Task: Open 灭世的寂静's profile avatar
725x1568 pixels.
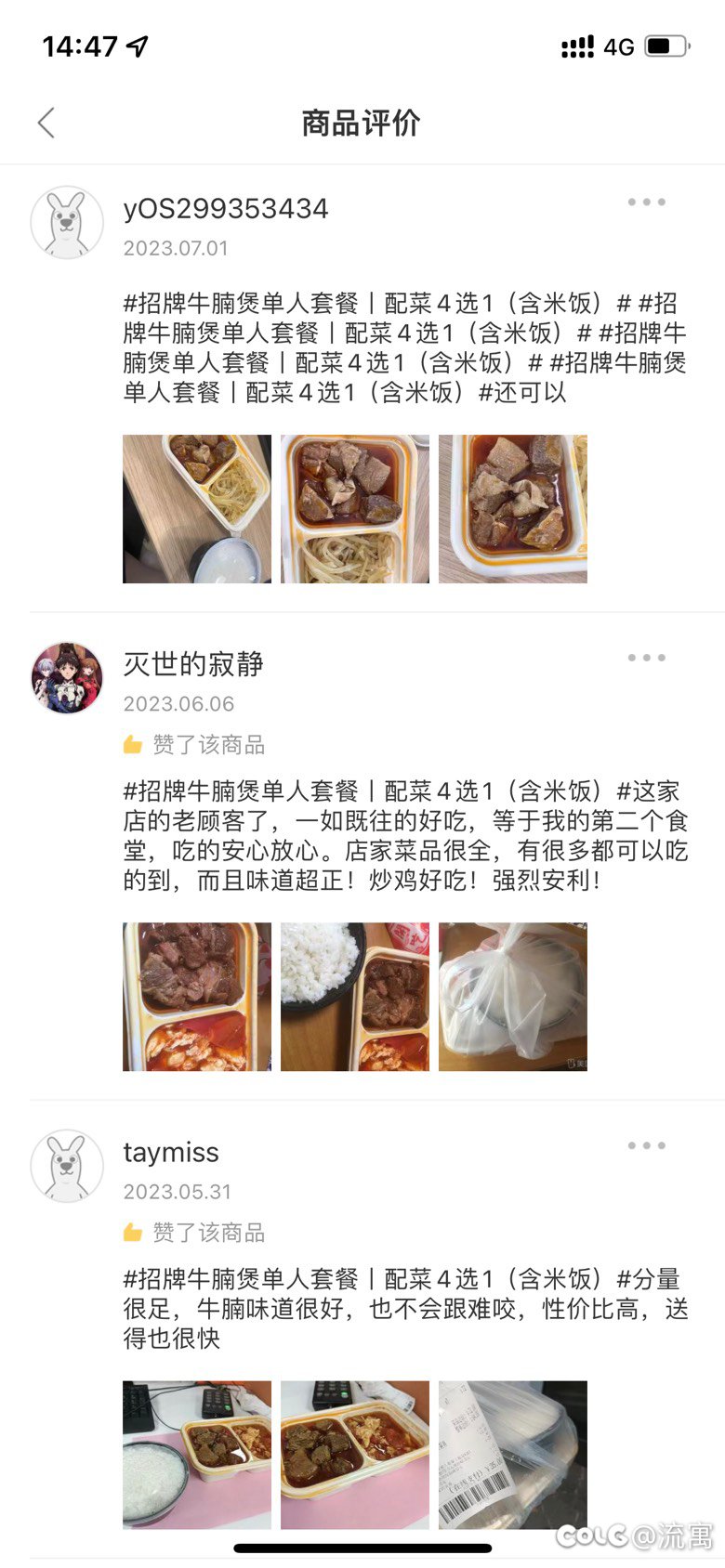Action: click(x=67, y=678)
